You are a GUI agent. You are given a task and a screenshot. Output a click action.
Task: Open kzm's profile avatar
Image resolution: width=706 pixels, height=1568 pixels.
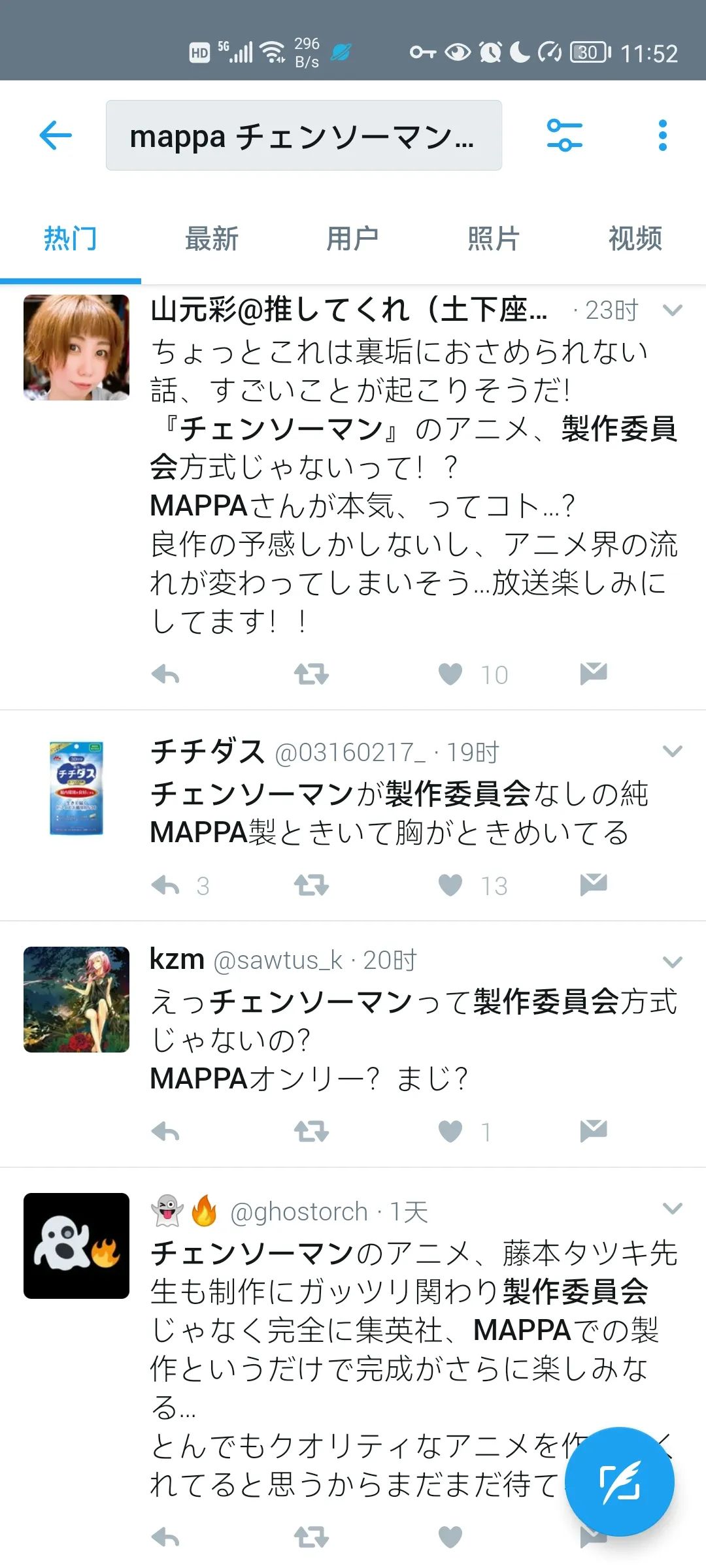76,999
